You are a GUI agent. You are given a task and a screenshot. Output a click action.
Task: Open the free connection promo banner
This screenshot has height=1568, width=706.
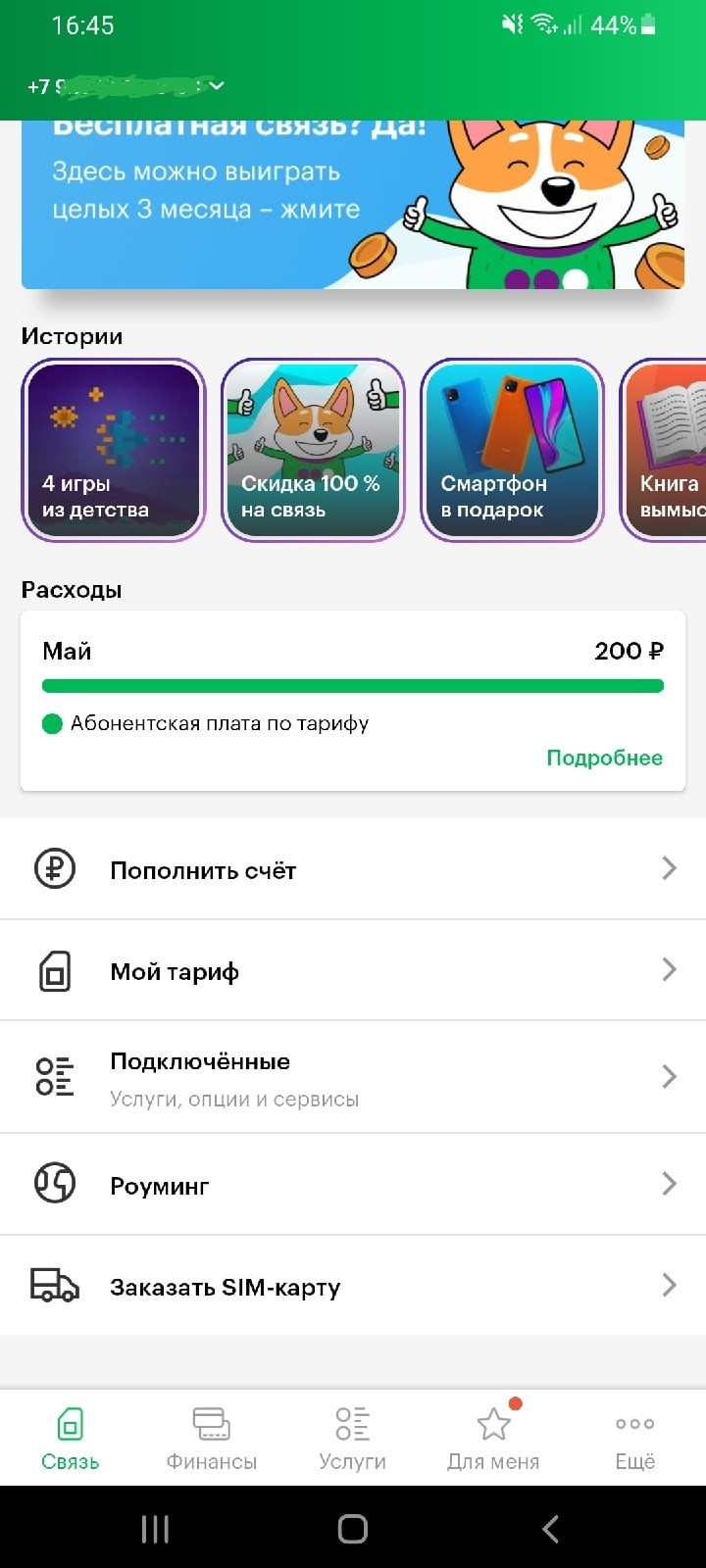point(353,204)
